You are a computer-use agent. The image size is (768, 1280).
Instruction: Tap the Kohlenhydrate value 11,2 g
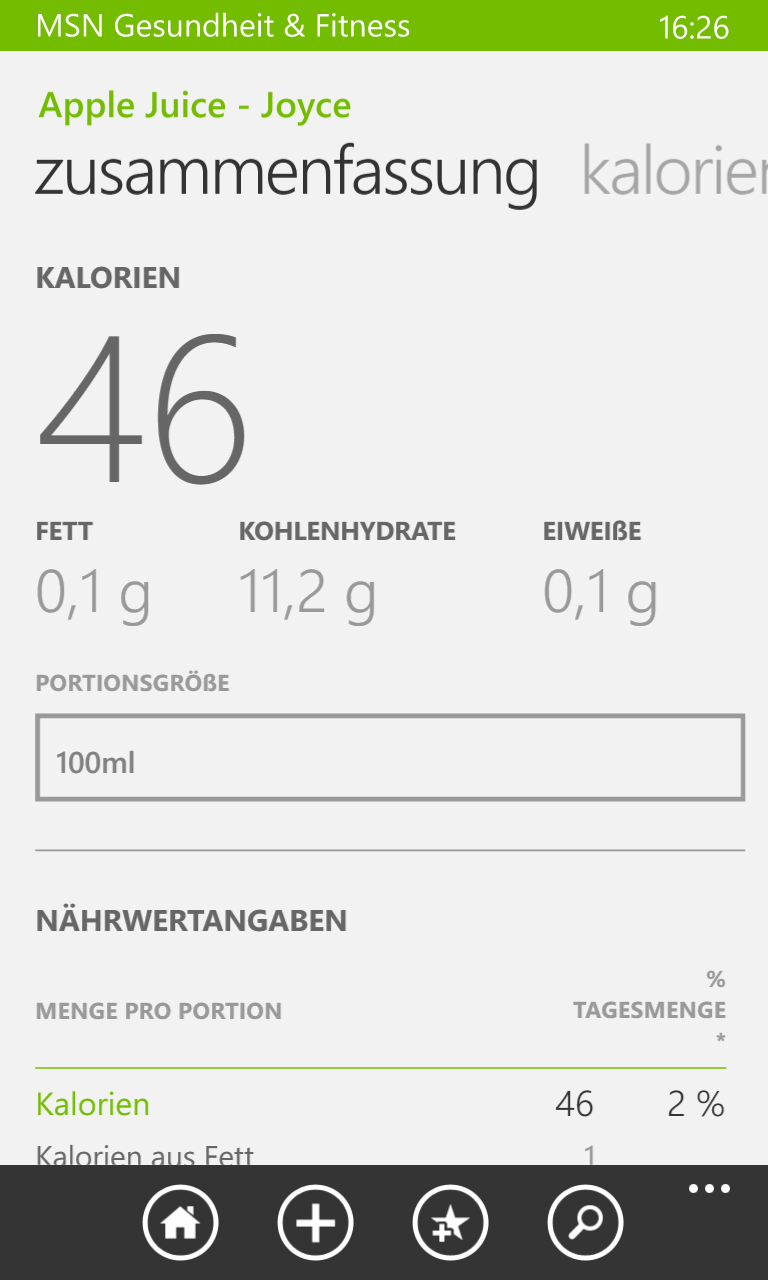point(305,594)
